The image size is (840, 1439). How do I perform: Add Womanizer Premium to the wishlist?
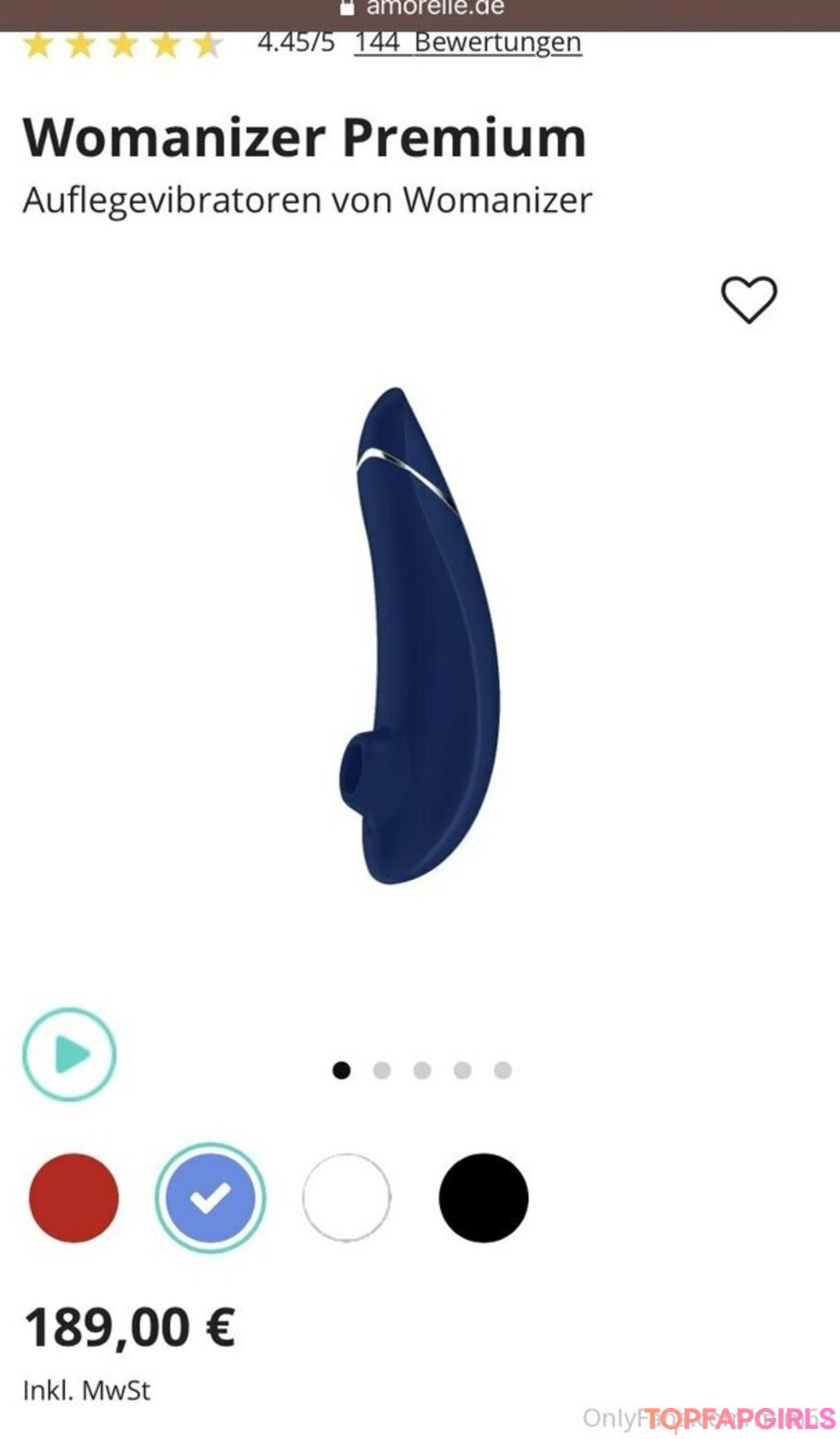pyautogui.click(x=748, y=299)
